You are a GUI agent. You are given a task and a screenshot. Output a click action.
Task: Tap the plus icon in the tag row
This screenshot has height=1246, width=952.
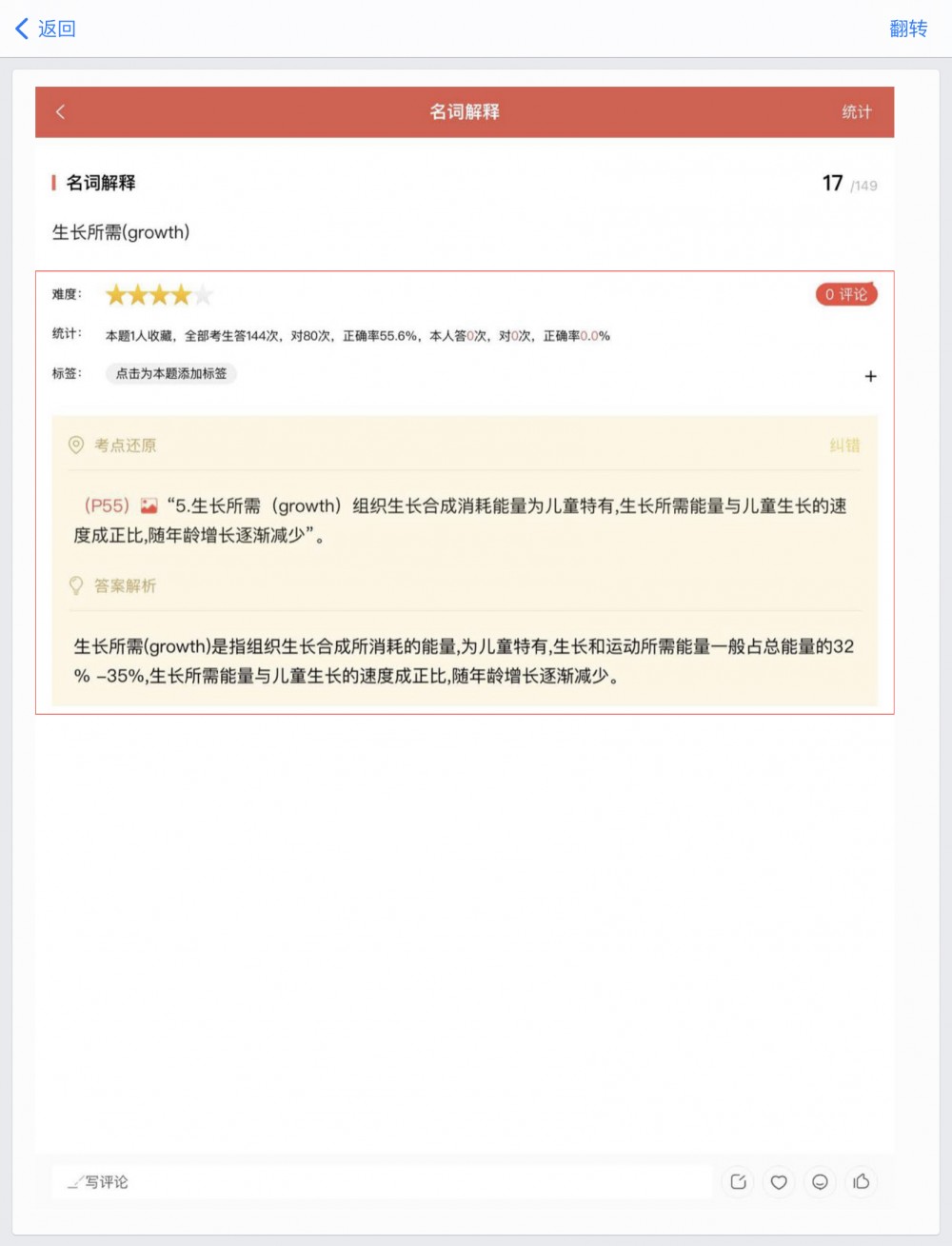tap(869, 376)
